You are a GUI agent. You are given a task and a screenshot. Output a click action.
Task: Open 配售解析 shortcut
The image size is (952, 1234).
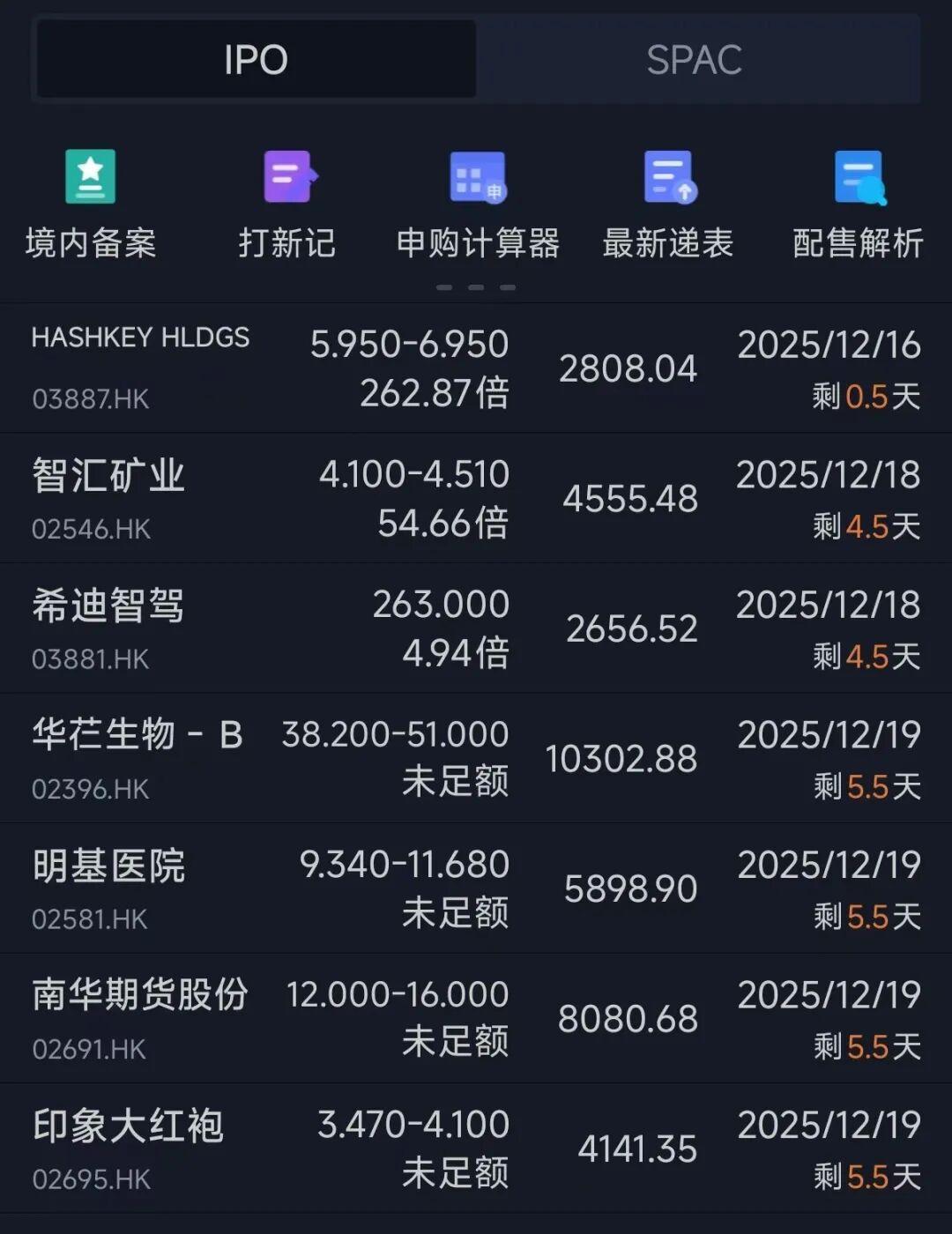[858, 204]
